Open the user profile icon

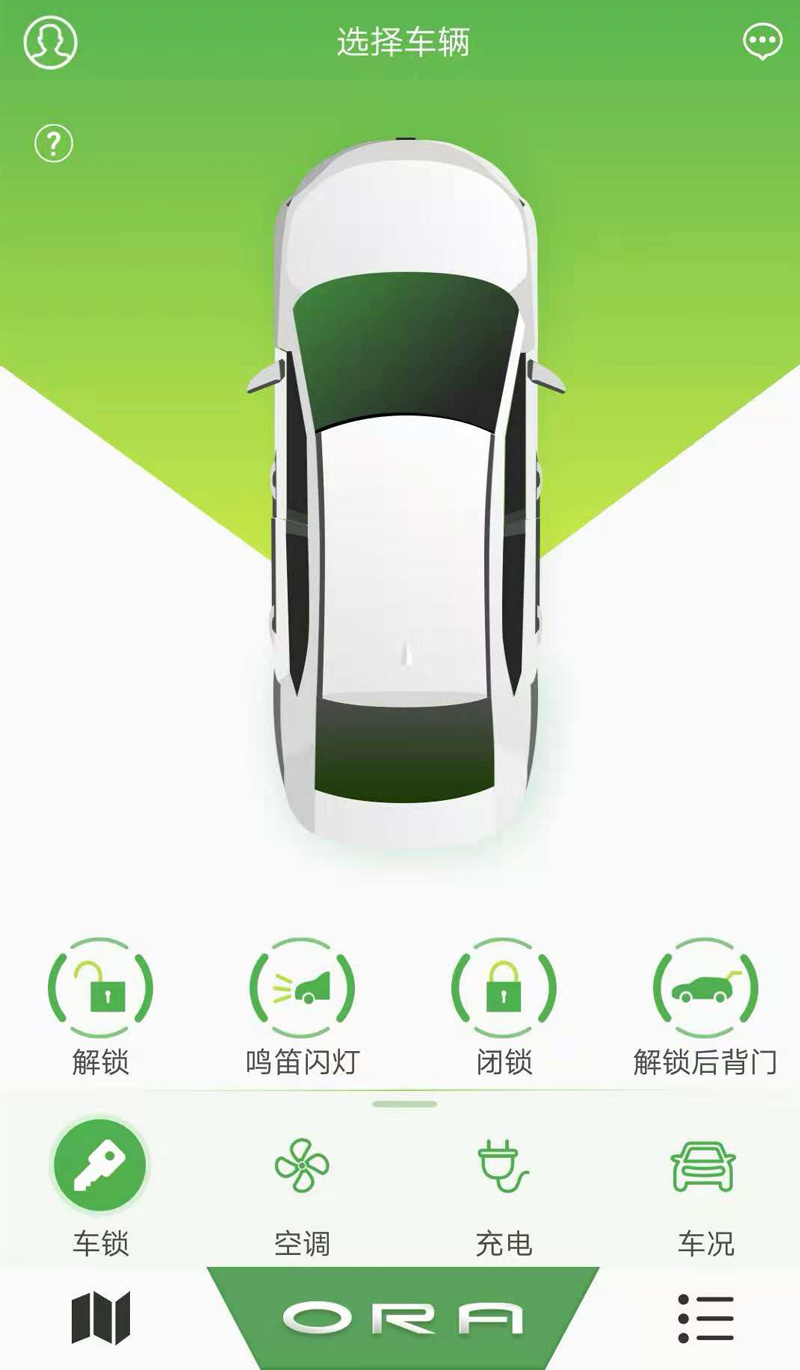50,43
